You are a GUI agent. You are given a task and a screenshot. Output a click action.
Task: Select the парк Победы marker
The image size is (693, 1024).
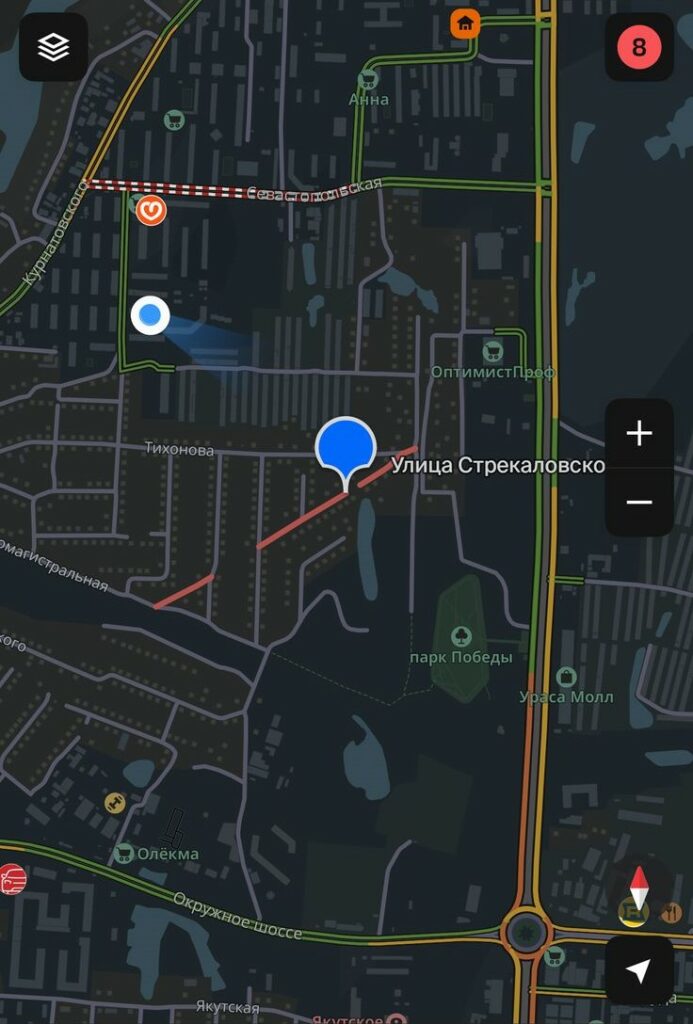coord(461,635)
